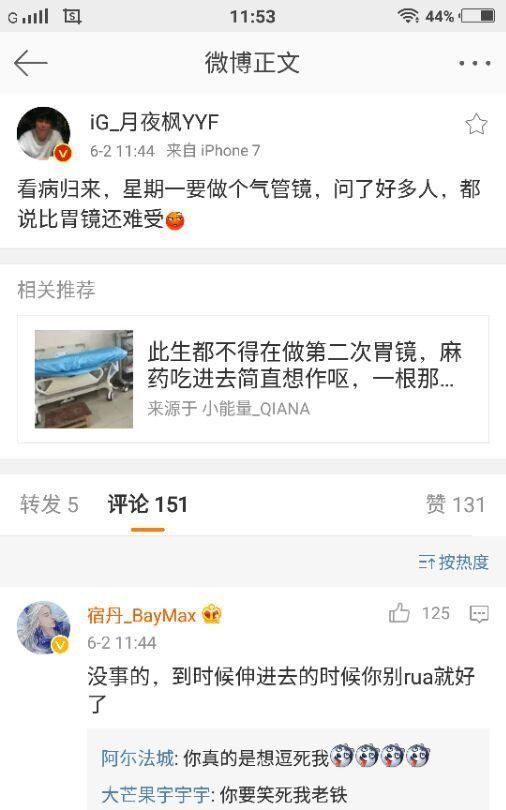Go back using the top-left arrow
The width and height of the screenshot is (506, 810).
coord(30,64)
